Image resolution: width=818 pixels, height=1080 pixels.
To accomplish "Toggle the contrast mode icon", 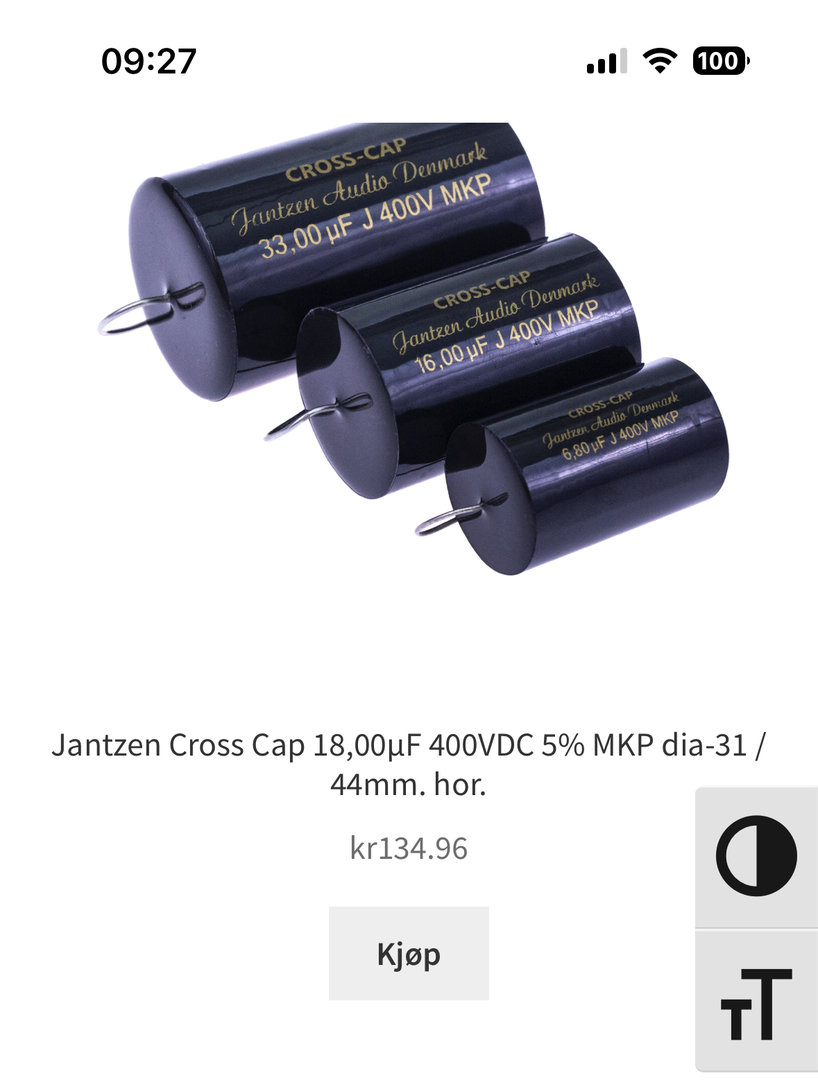I will click(x=756, y=857).
